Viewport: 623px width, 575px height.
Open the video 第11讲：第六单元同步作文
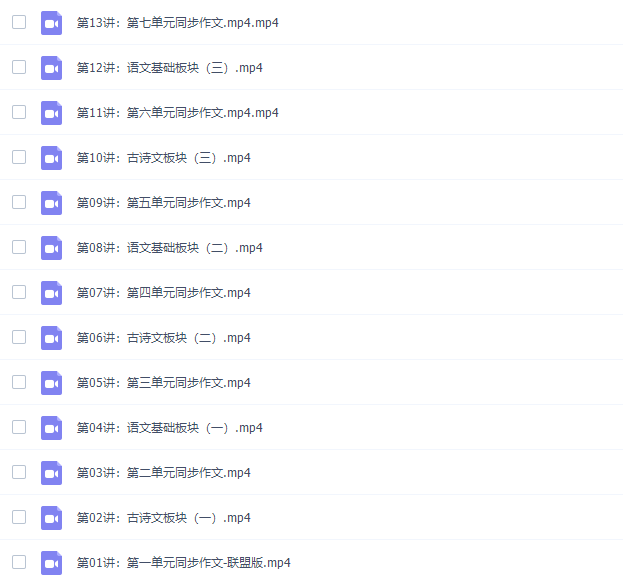pos(177,112)
